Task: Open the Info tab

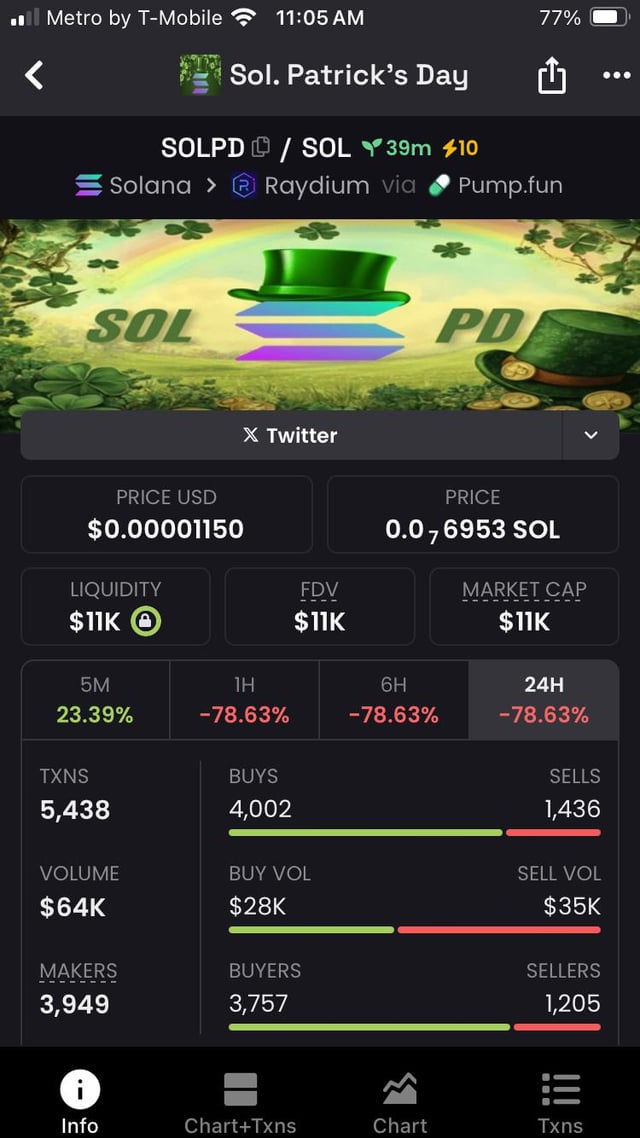Action: click(x=80, y=1102)
